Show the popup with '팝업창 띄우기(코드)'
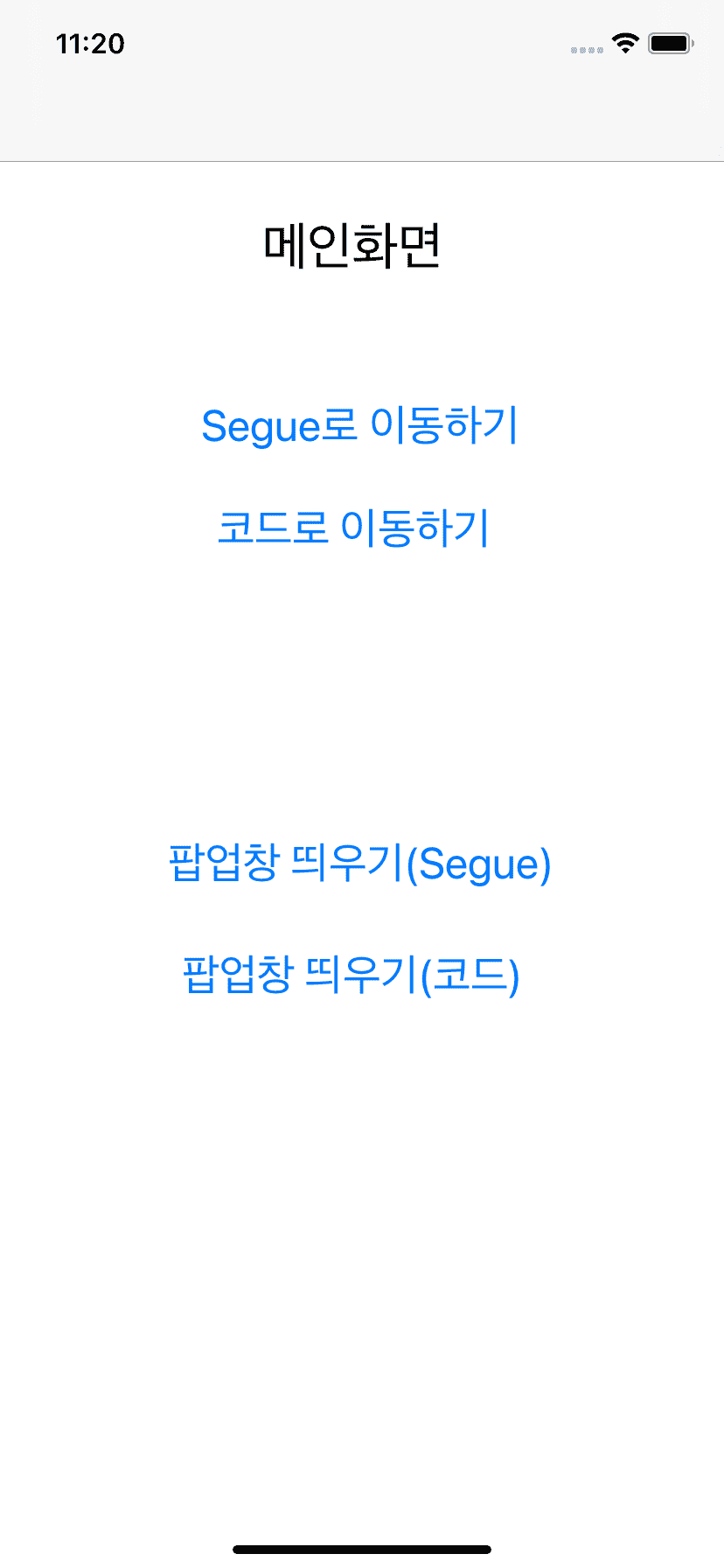This screenshot has width=724, height=1568. 352,975
